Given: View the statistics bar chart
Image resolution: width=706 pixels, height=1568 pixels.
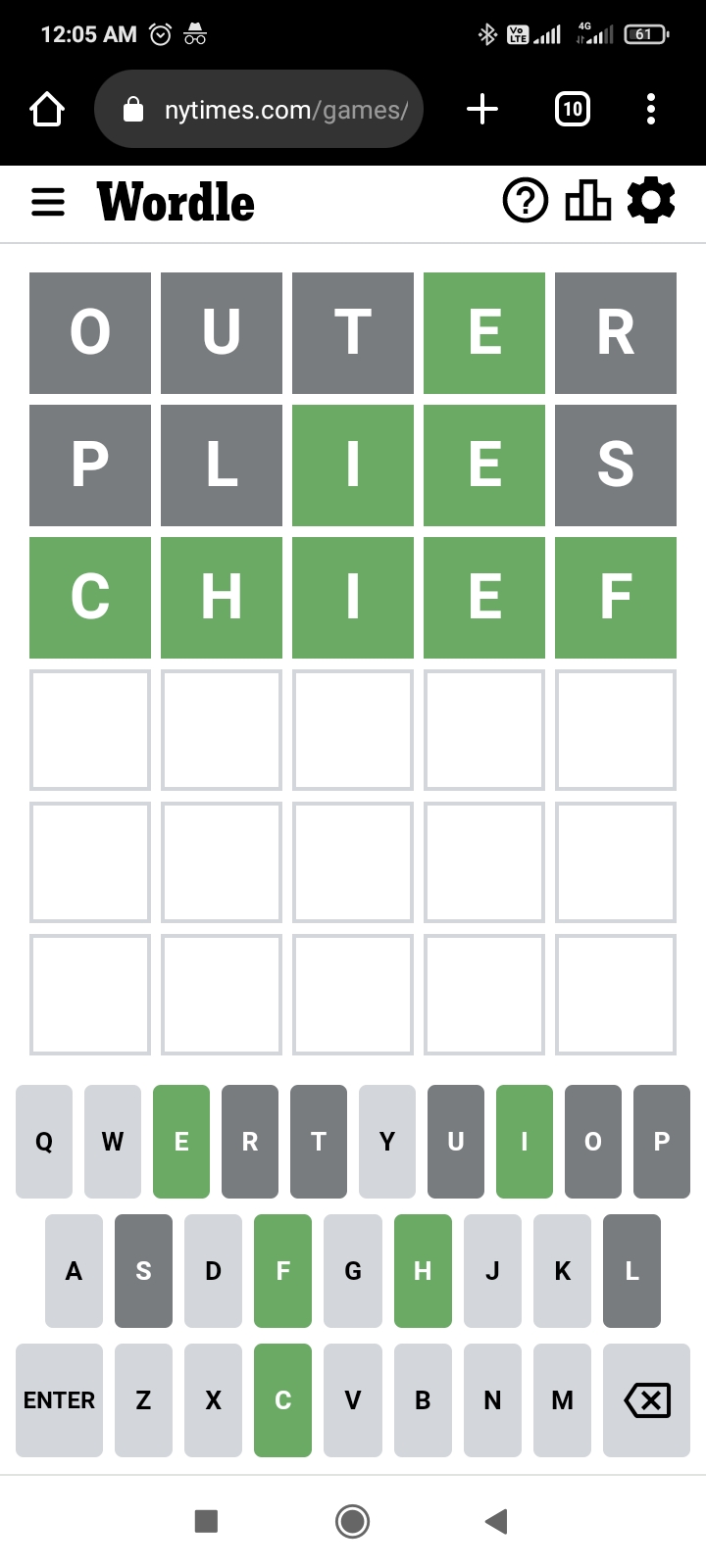Looking at the screenshot, I should pos(588,201).
